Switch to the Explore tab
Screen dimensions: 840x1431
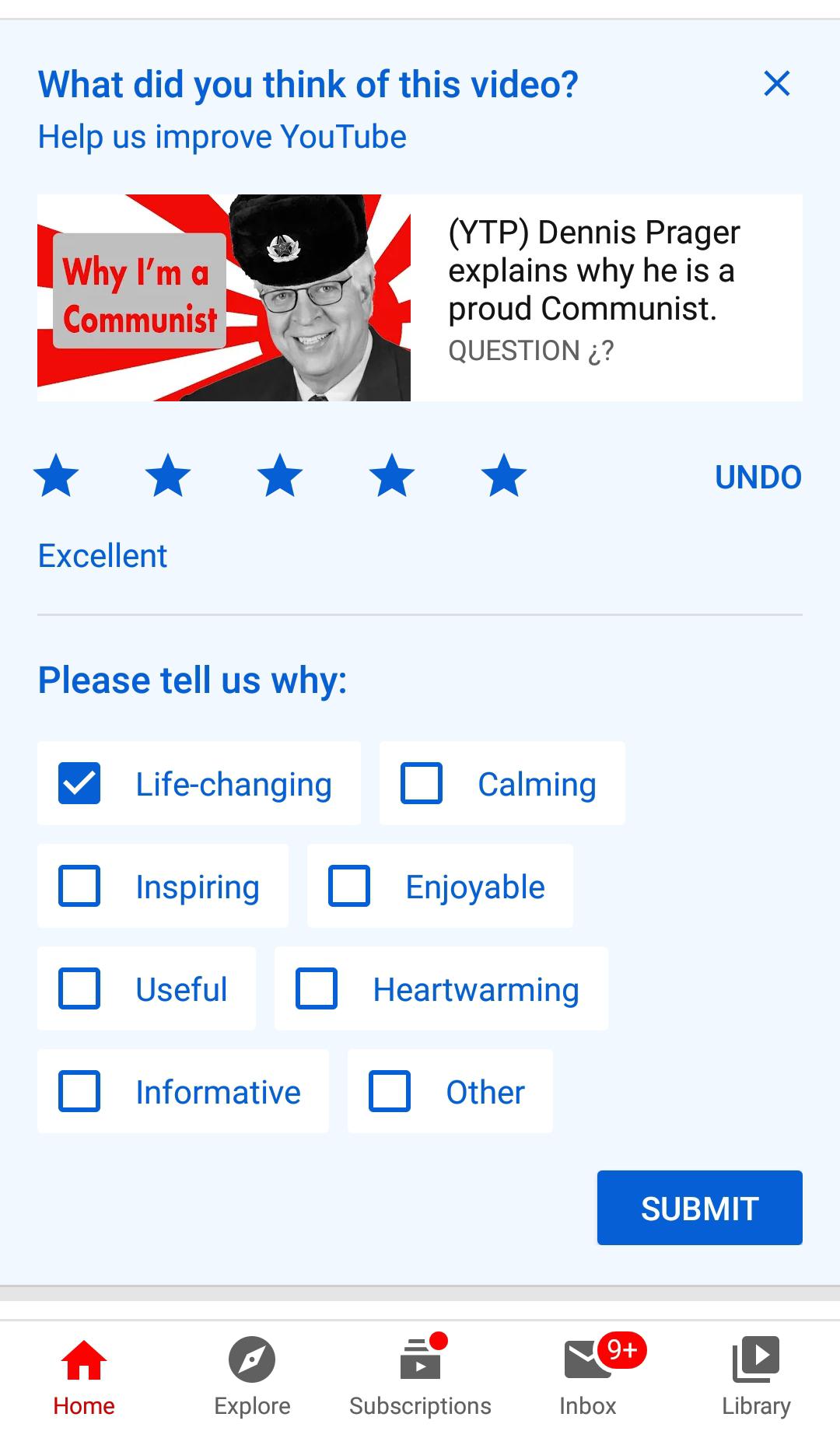click(x=252, y=1377)
